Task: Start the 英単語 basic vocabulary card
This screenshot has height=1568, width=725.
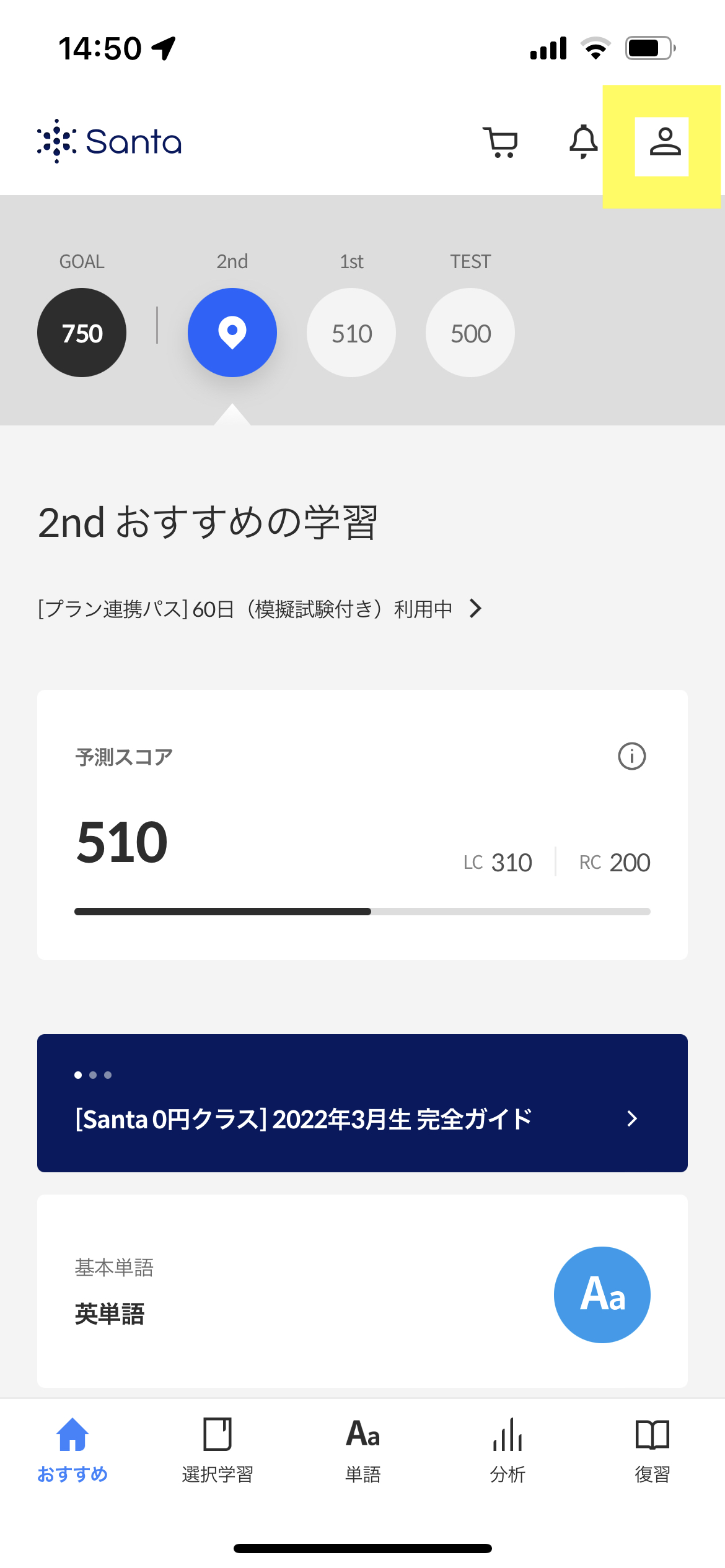Action: pos(362,1292)
